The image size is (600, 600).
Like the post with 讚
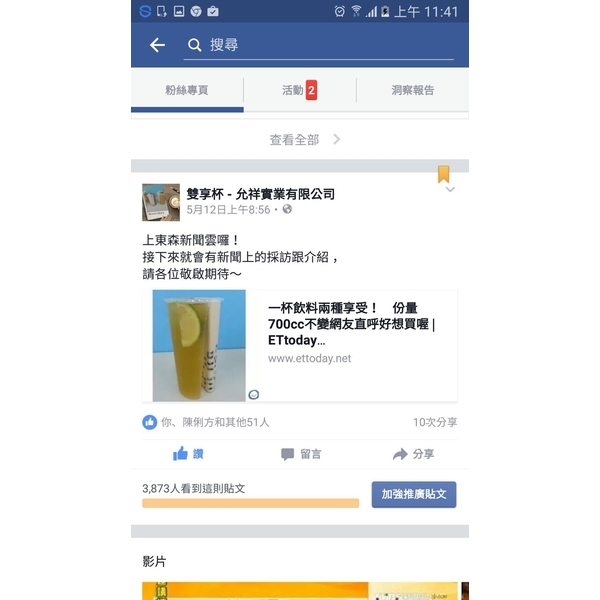[188, 454]
